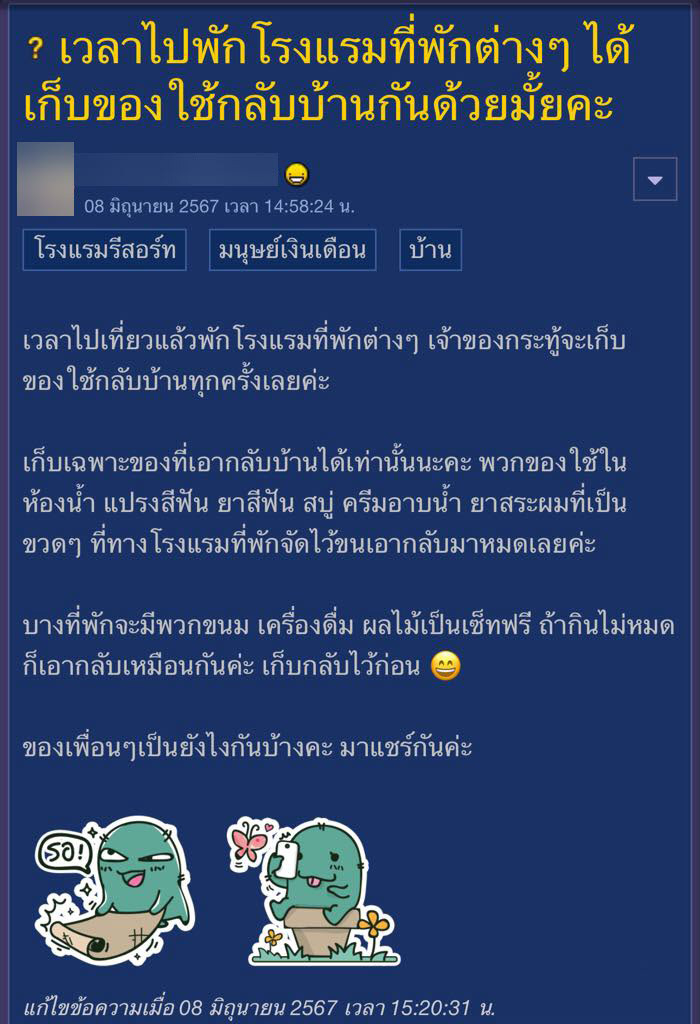
Task: Open the post options dropdown arrow
Action: pos(655,180)
